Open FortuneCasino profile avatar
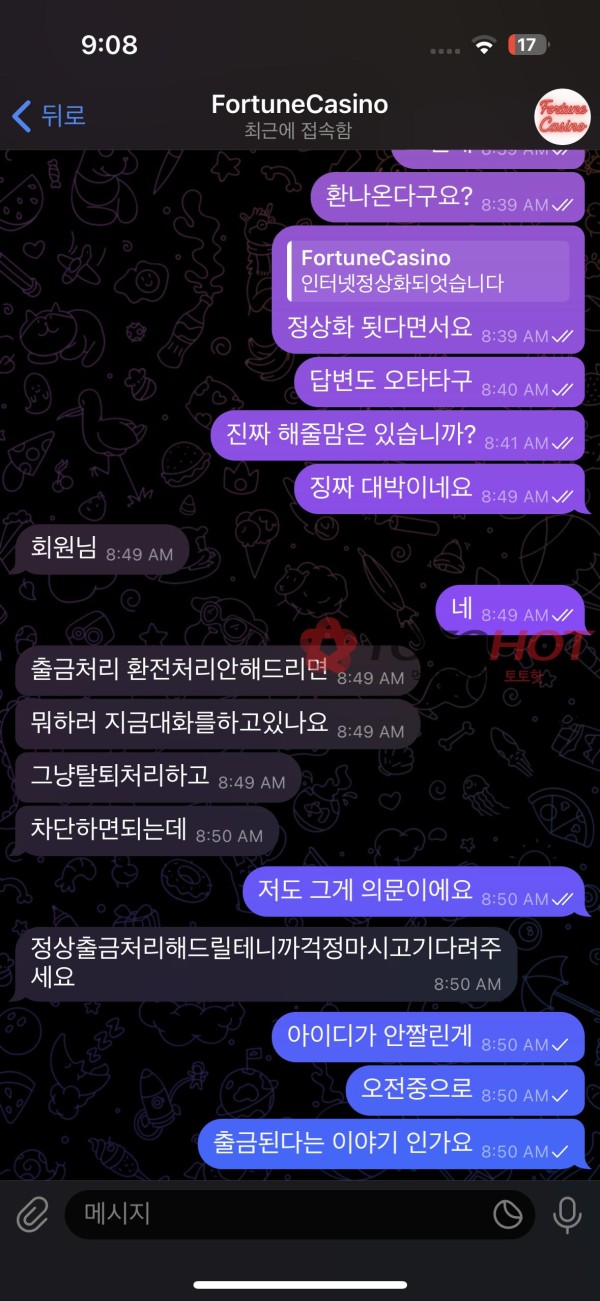 (x=562, y=116)
